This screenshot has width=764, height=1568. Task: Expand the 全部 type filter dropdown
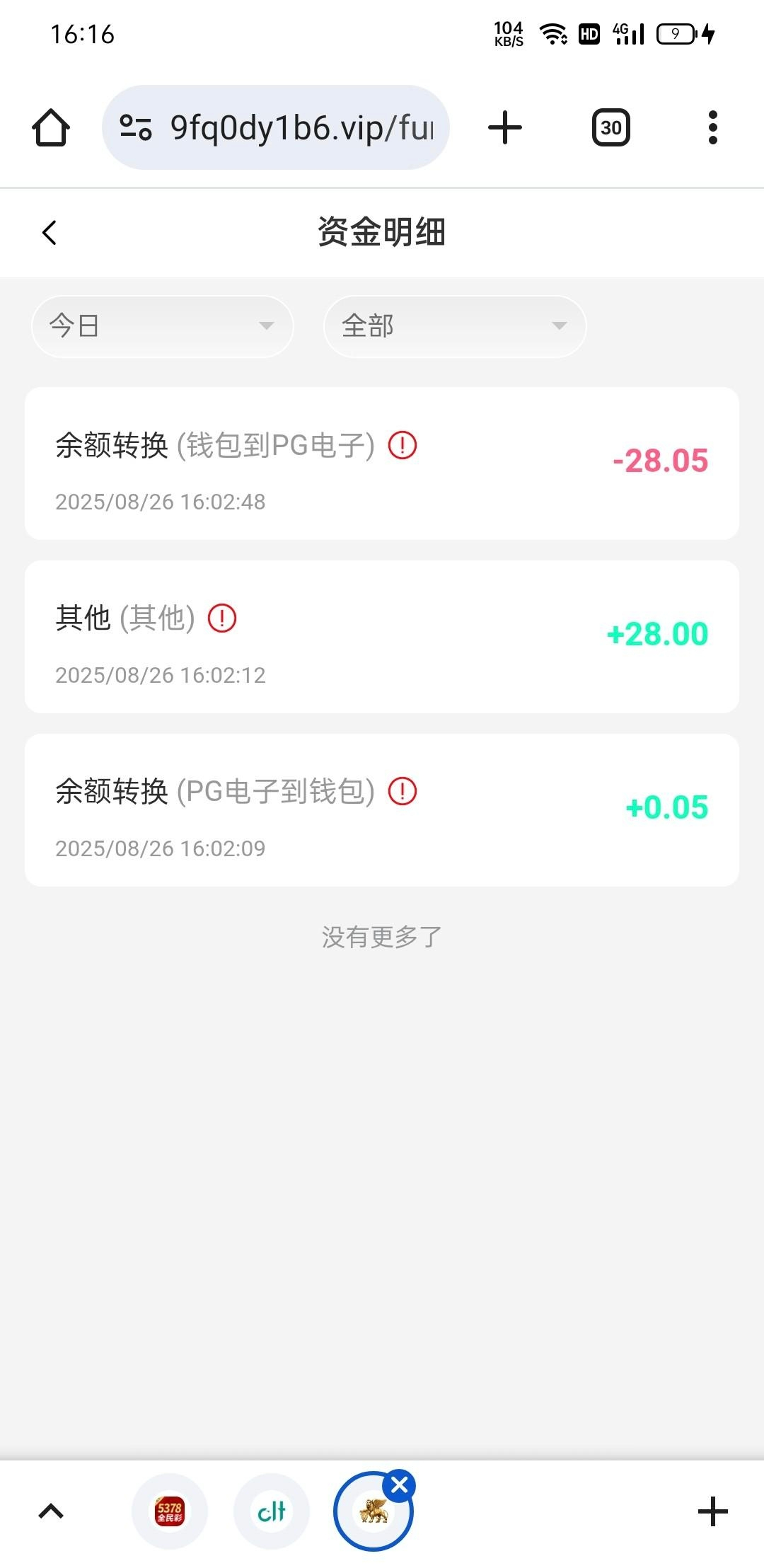pyautogui.click(x=454, y=326)
